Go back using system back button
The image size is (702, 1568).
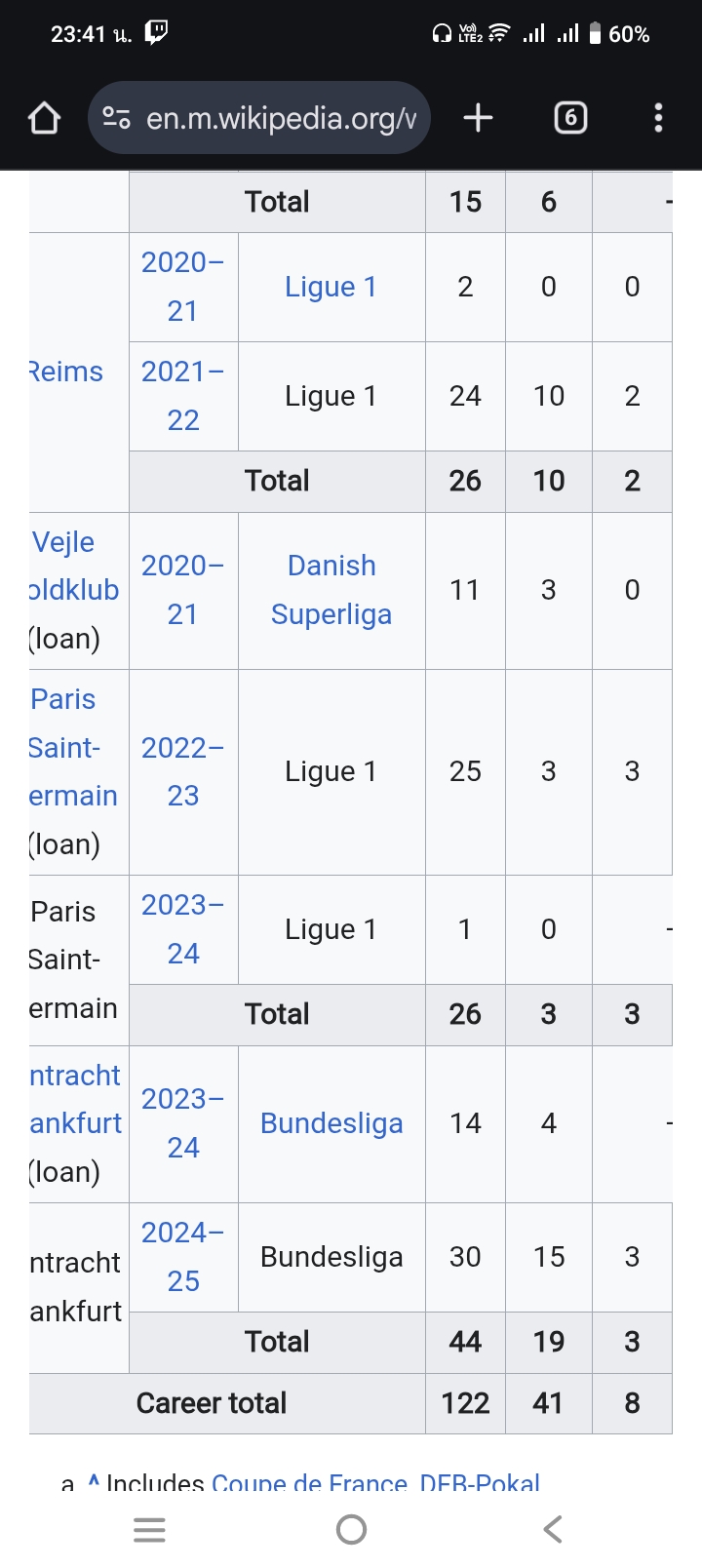(553, 1529)
